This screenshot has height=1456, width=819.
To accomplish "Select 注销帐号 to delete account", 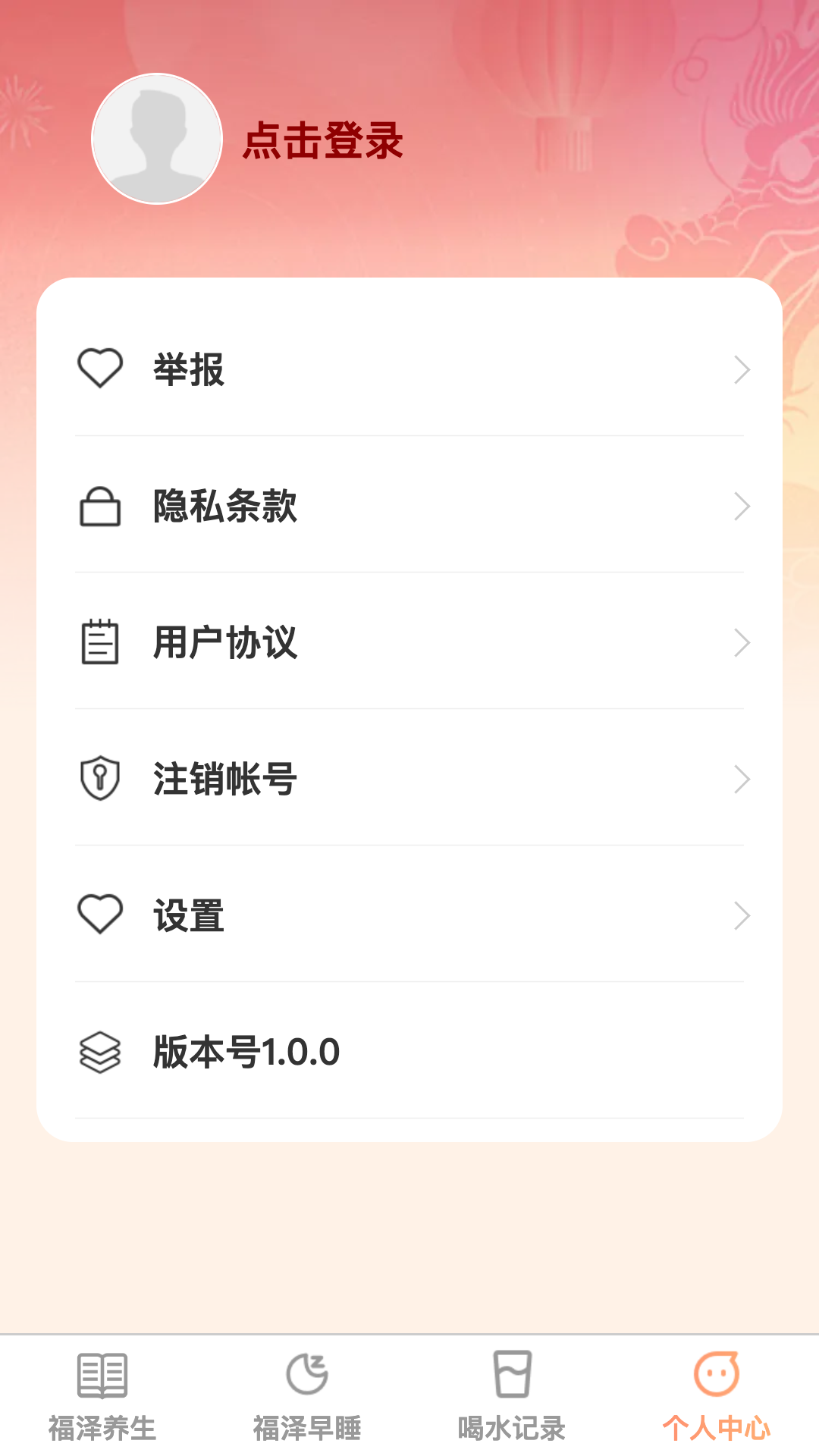I will (x=409, y=780).
